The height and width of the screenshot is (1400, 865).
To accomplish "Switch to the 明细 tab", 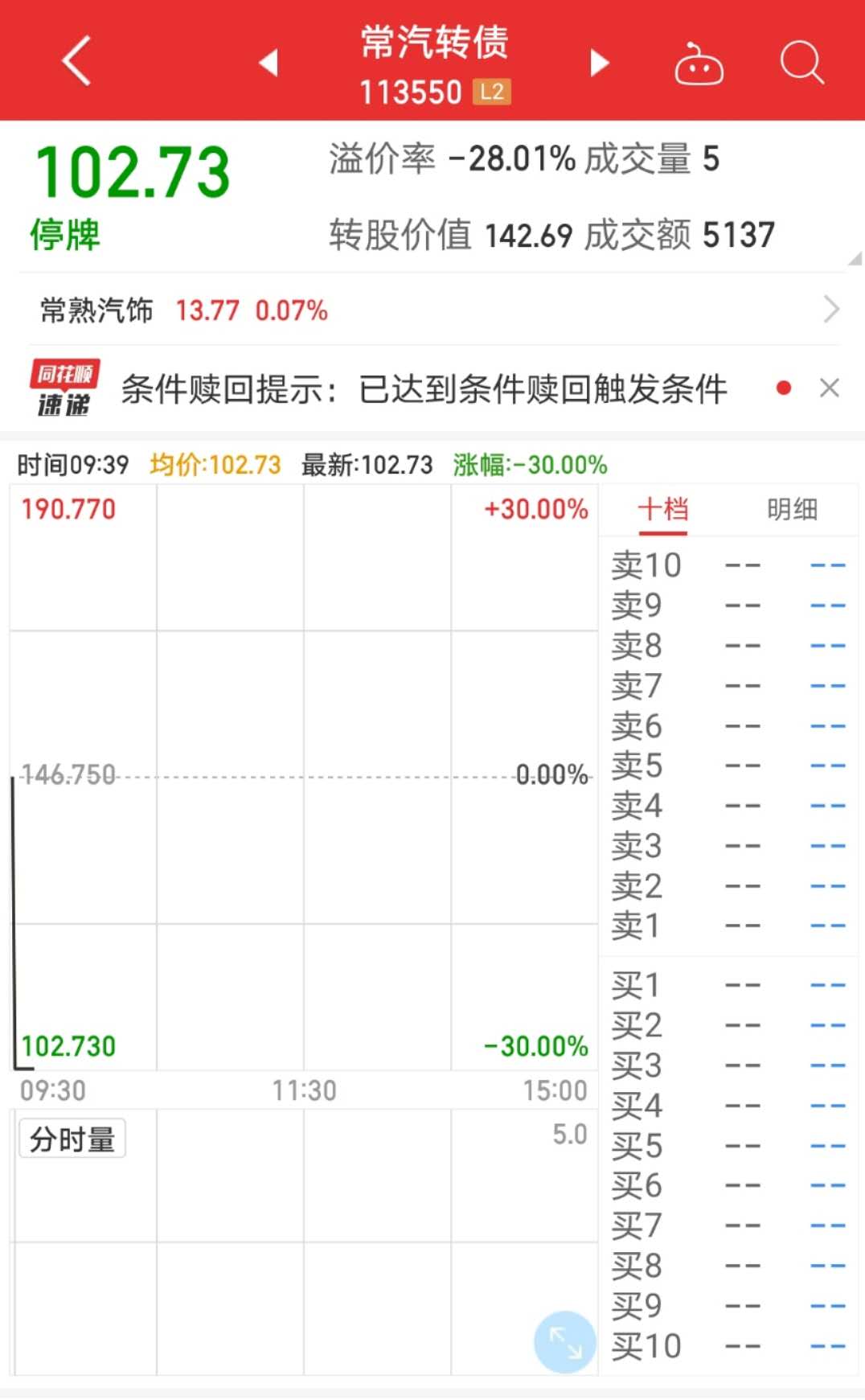I will 792,509.
